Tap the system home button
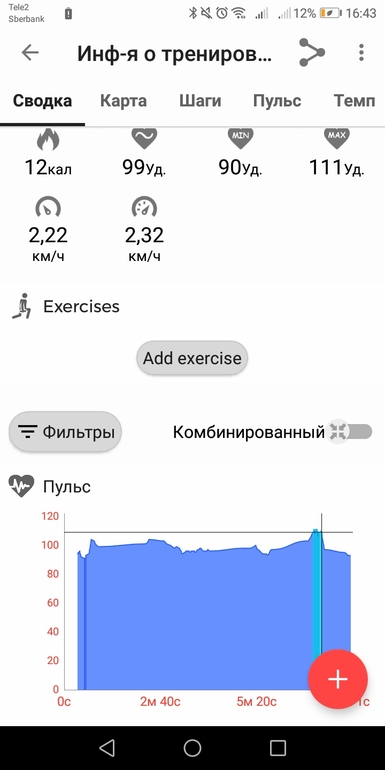Screen dimensions: 385x770 (192, 748)
